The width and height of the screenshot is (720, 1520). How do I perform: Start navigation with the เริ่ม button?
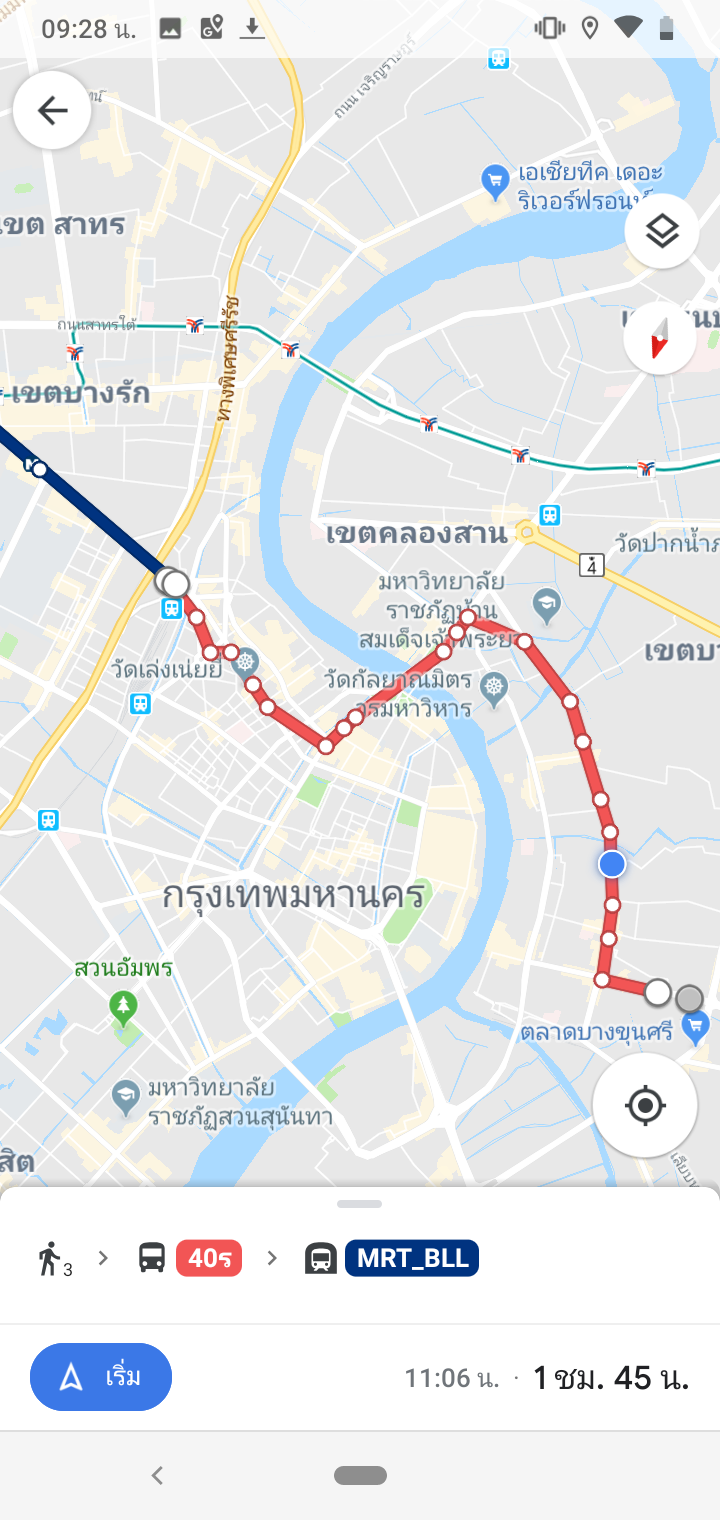pyautogui.click(x=101, y=1377)
